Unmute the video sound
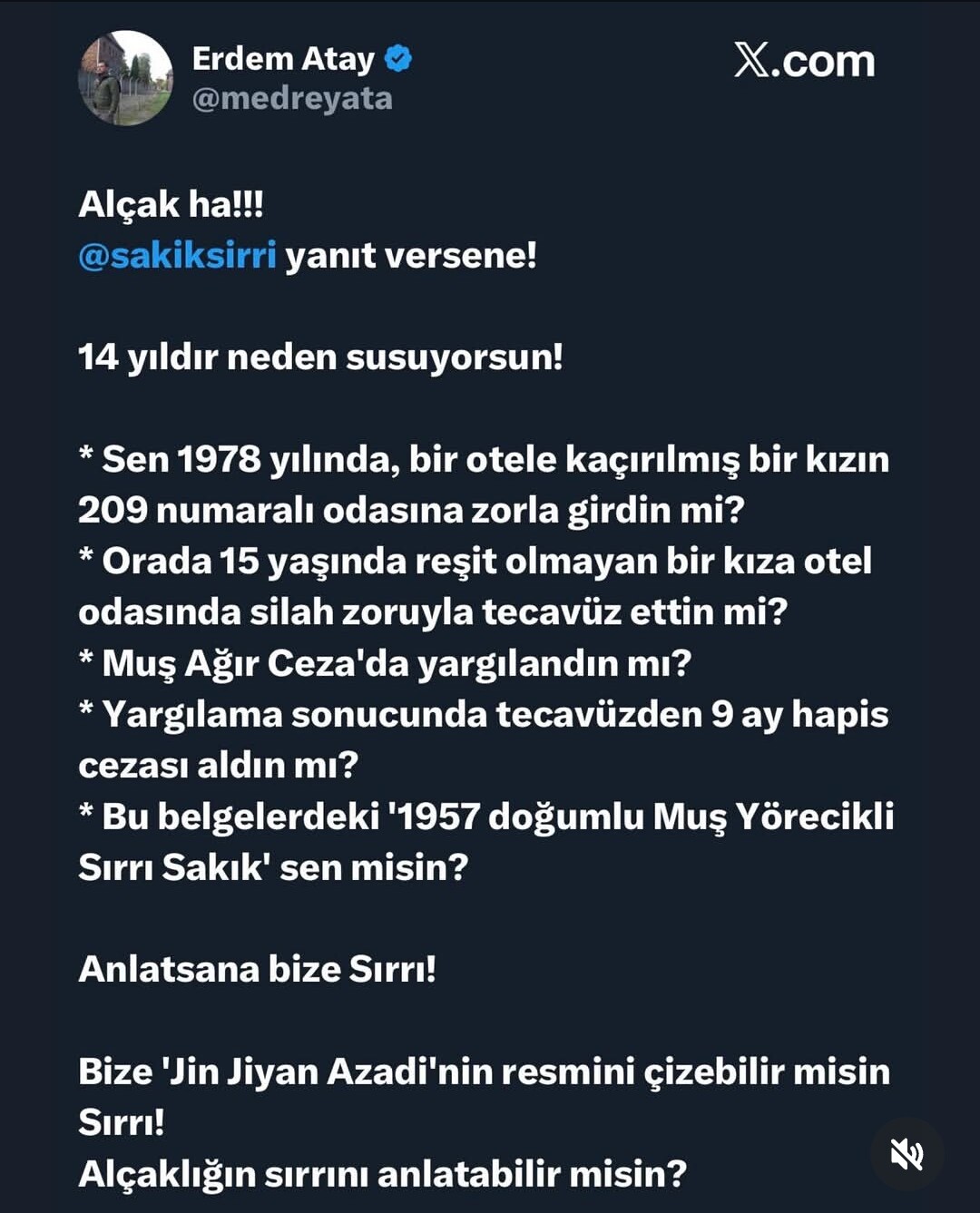Viewport: 980px width, 1213px height. pos(906,1154)
